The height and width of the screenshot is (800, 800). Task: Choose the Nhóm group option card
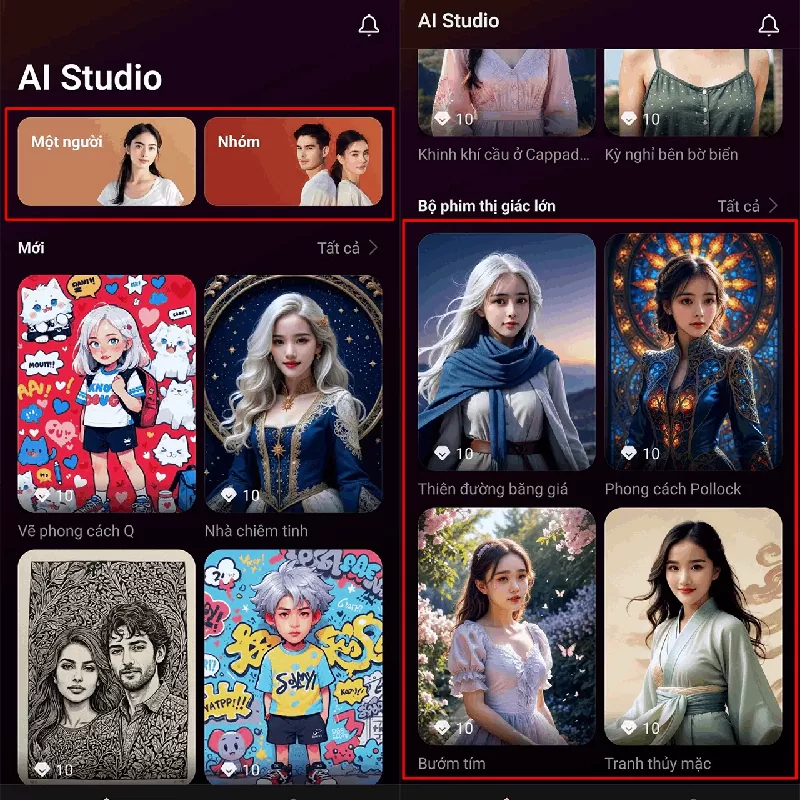pyautogui.click(x=293, y=161)
